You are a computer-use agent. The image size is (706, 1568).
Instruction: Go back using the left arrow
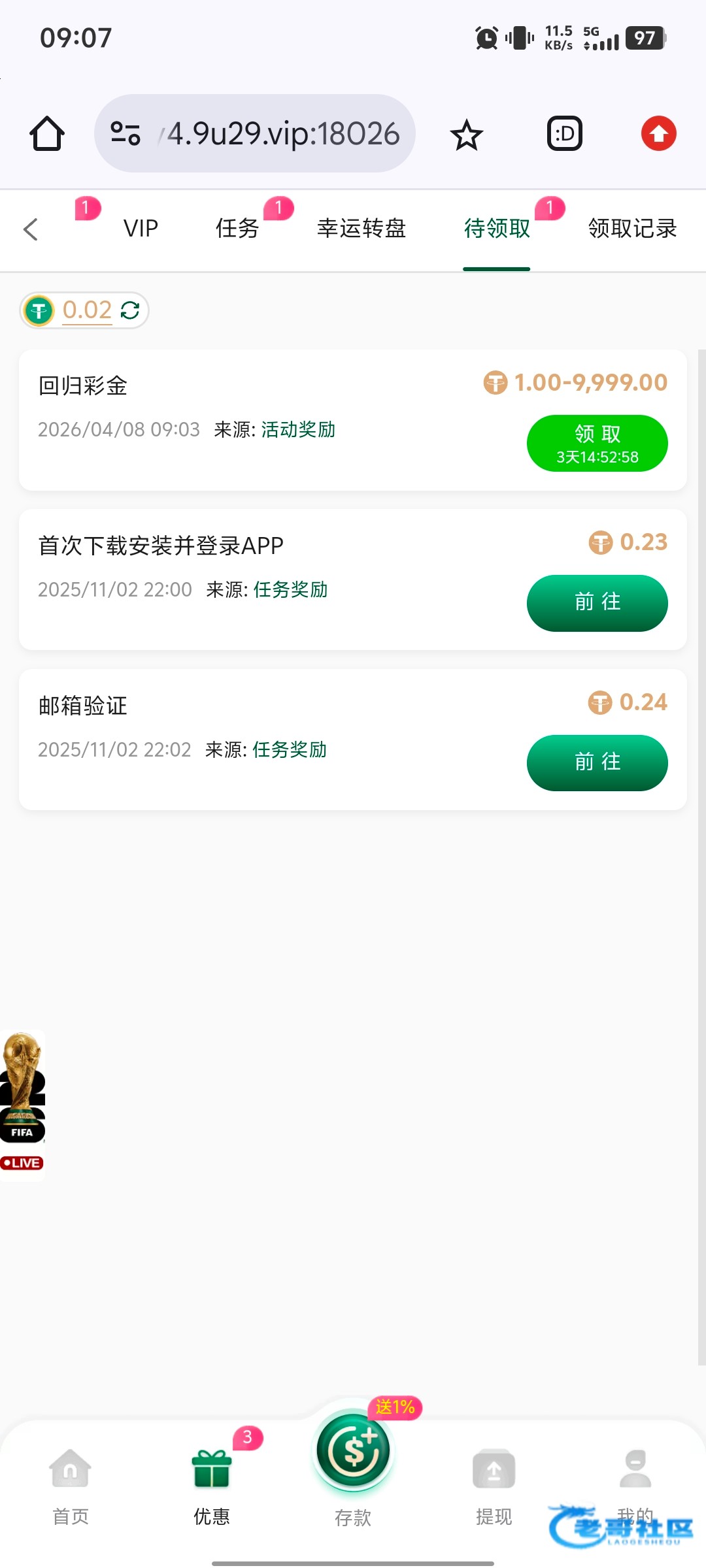31,229
